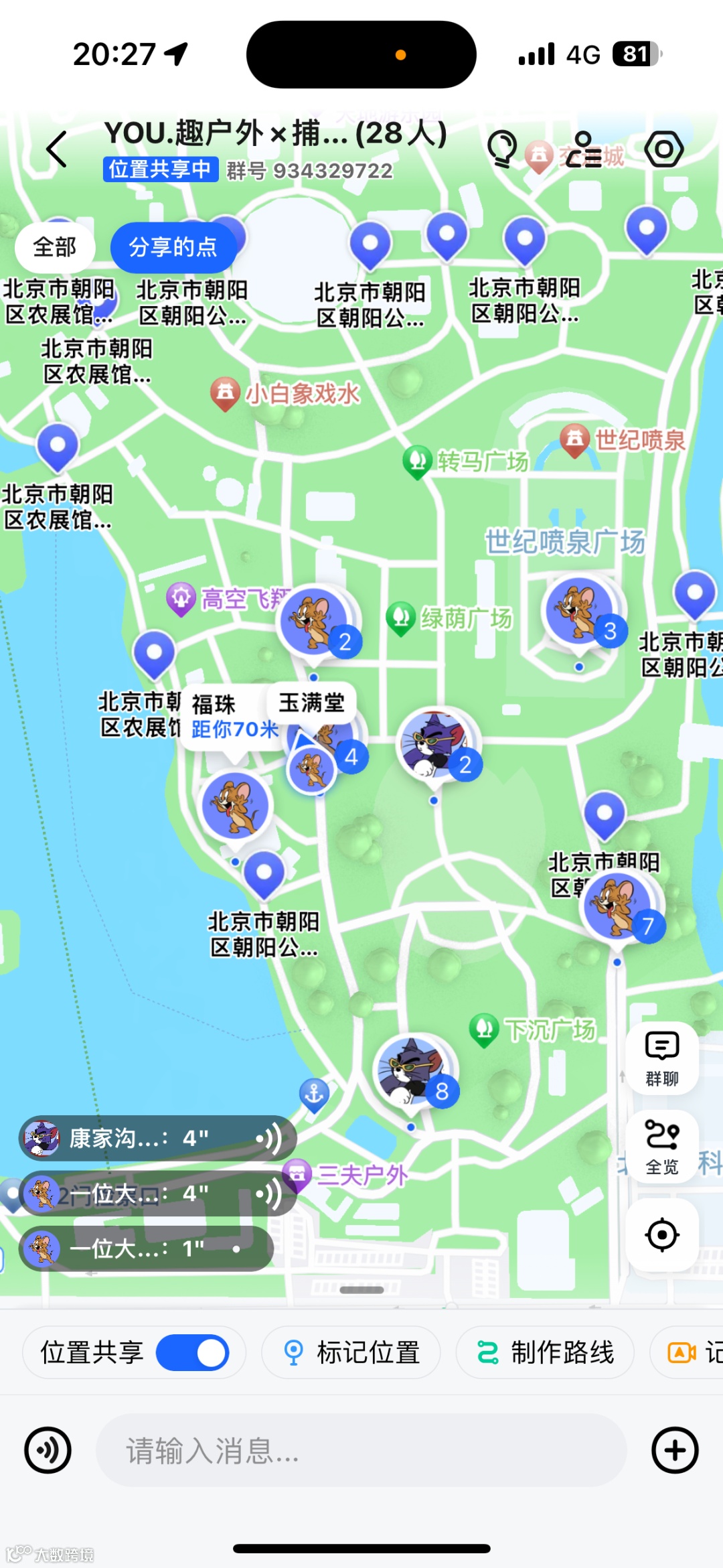Select the 全部 filter chip
The image size is (723, 1568).
(x=55, y=247)
